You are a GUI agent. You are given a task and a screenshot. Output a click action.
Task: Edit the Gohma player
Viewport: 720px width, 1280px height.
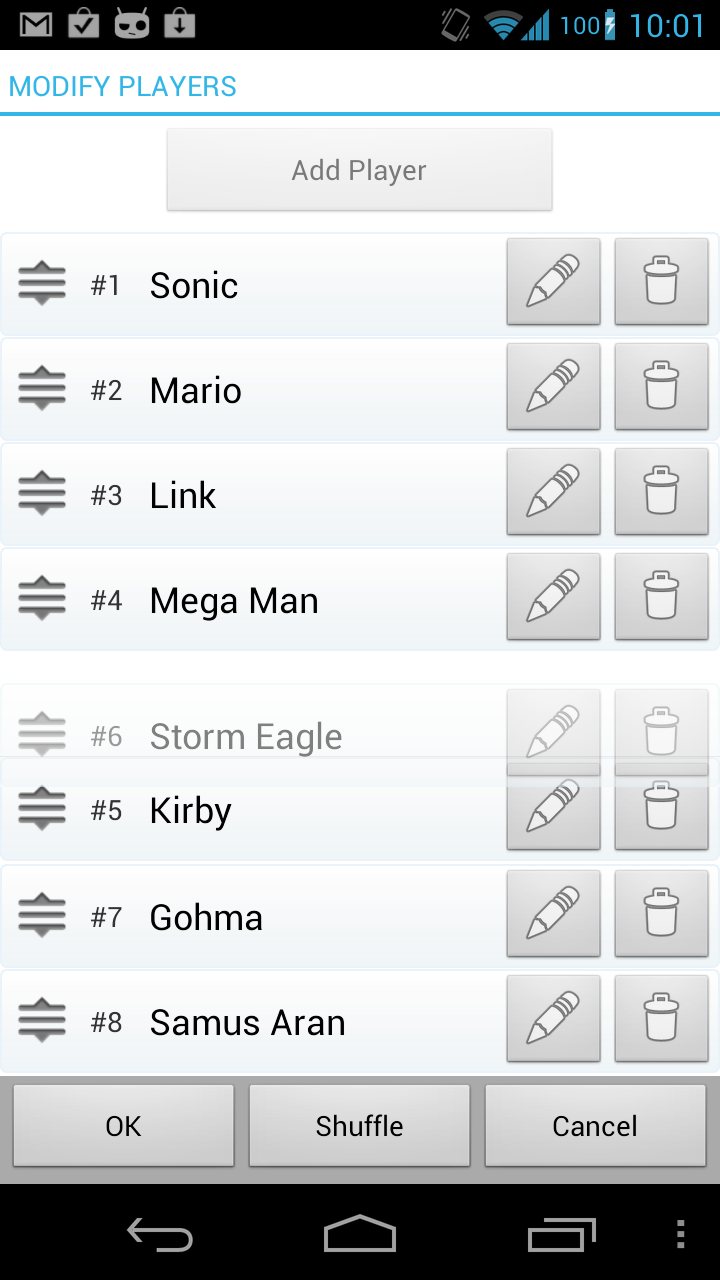pos(553,914)
